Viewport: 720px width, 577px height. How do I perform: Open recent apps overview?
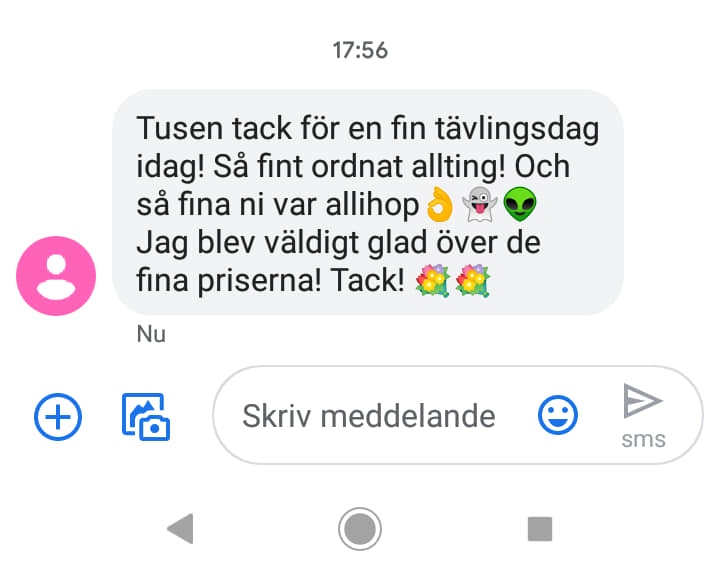(540, 527)
